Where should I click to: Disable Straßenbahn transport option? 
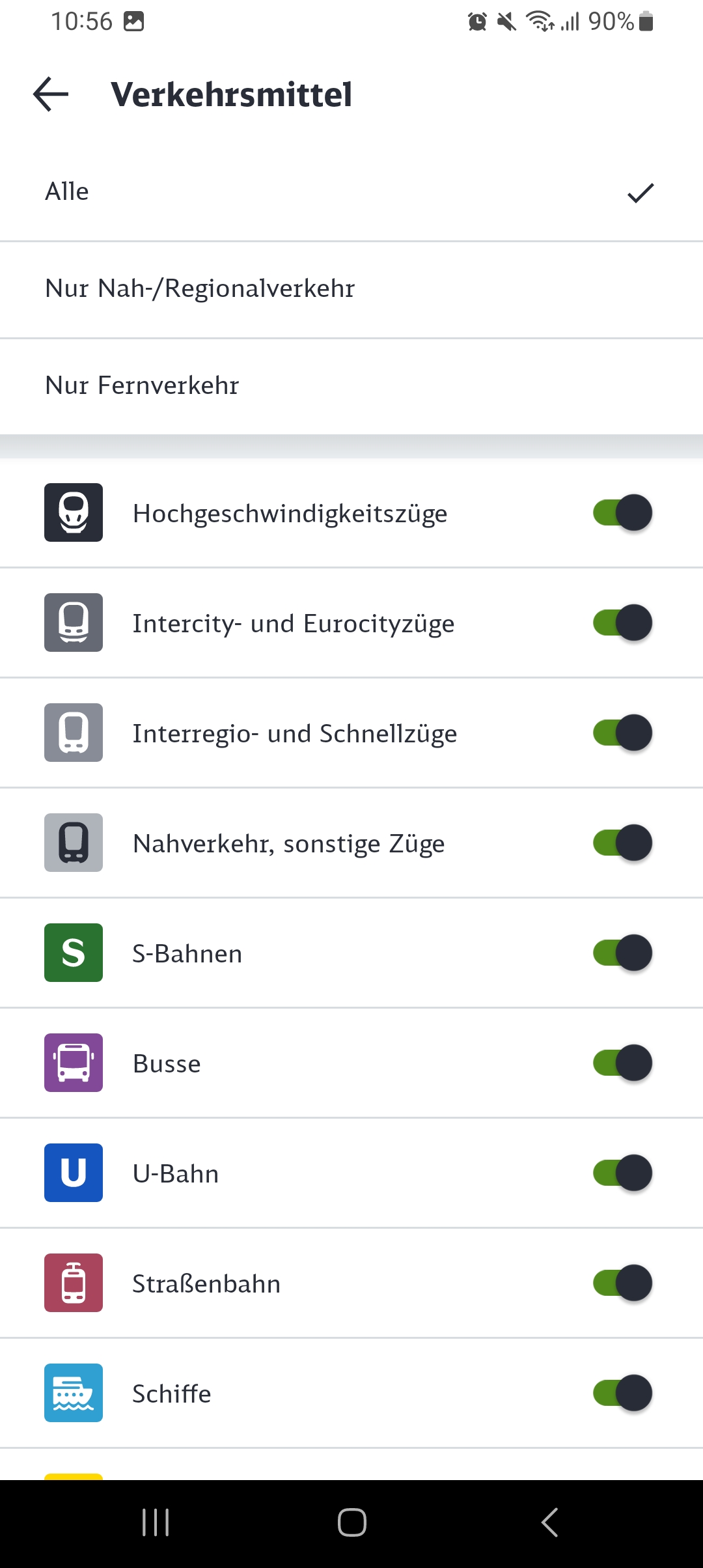[x=622, y=1283]
